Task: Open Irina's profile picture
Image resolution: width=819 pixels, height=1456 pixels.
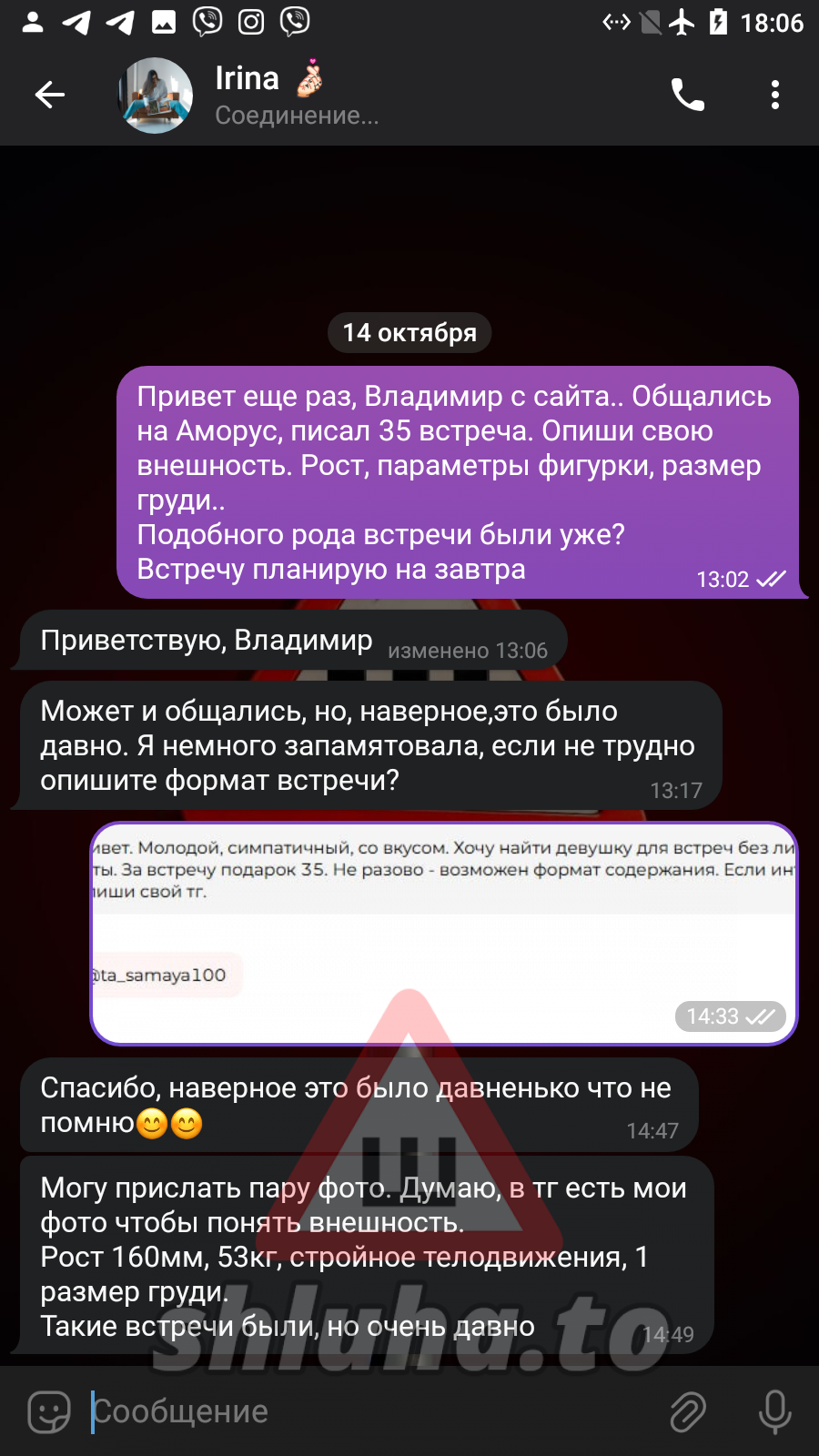Action: point(156,95)
